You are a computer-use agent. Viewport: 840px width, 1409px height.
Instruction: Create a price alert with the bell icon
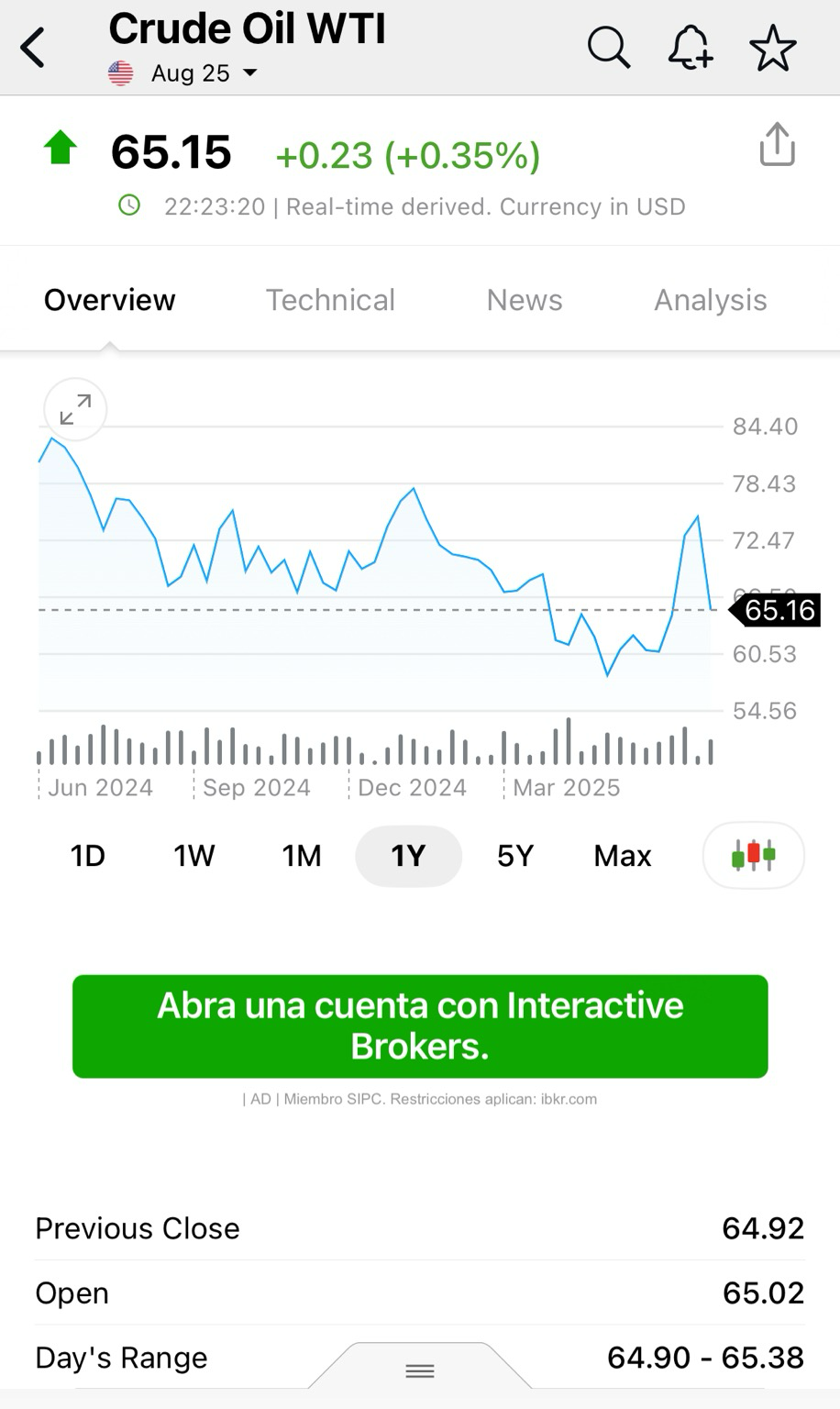tap(691, 48)
